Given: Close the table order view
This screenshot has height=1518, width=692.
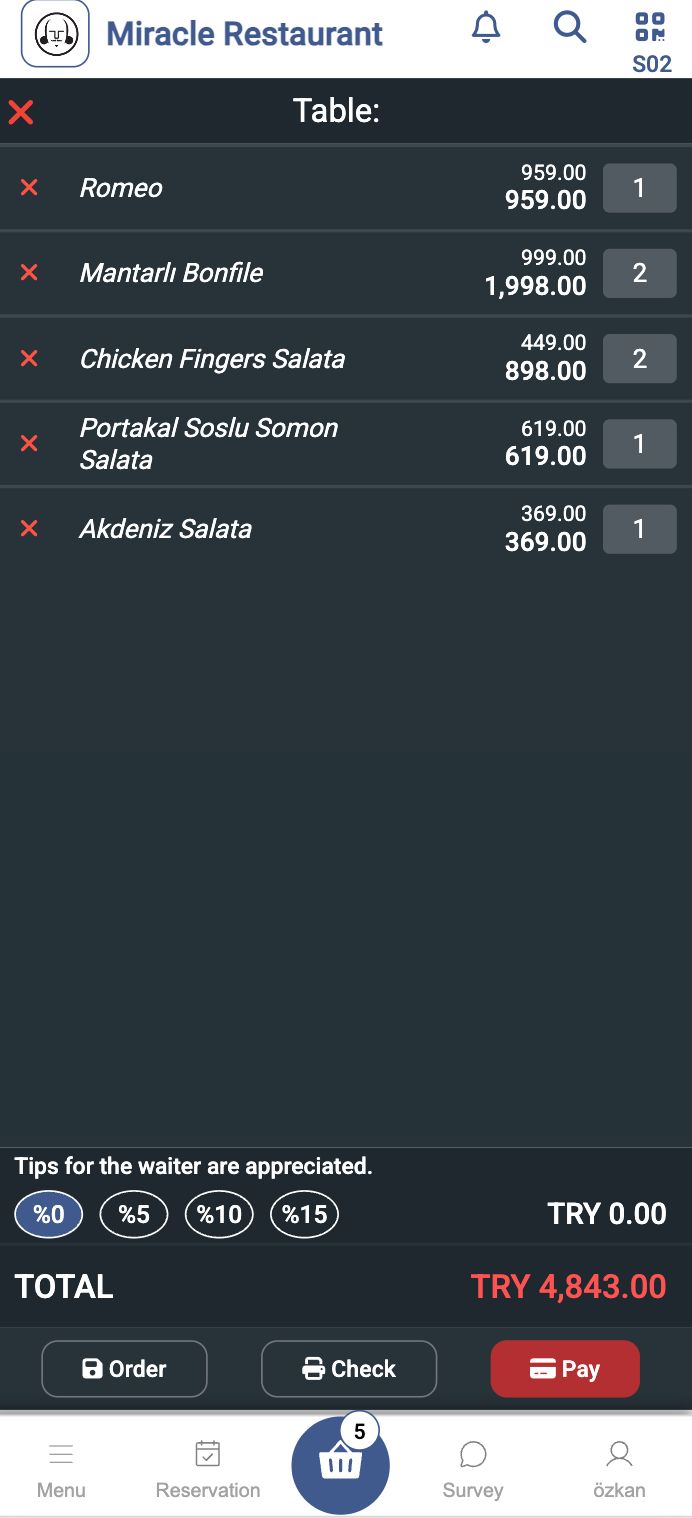Looking at the screenshot, I should pyautogui.click(x=21, y=112).
